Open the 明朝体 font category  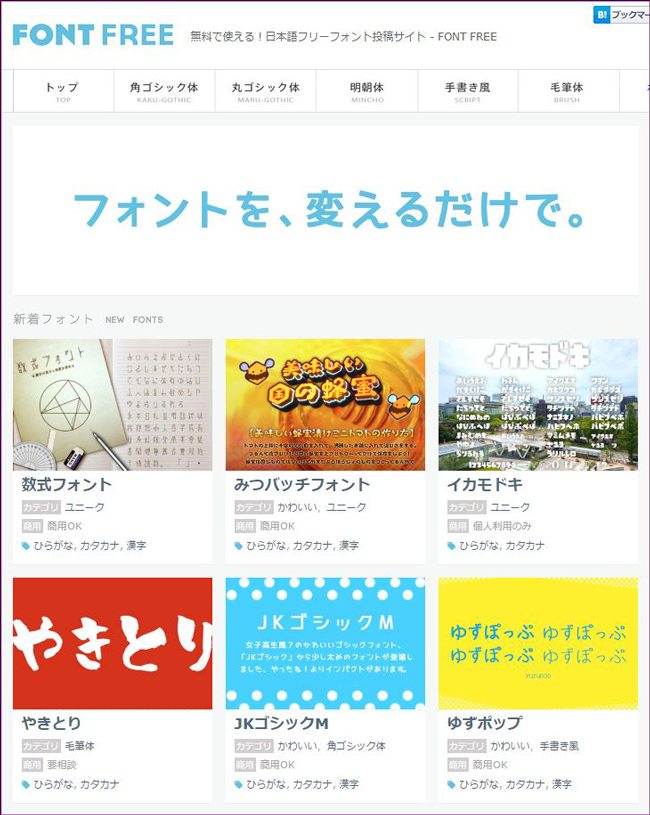point(367,91)
